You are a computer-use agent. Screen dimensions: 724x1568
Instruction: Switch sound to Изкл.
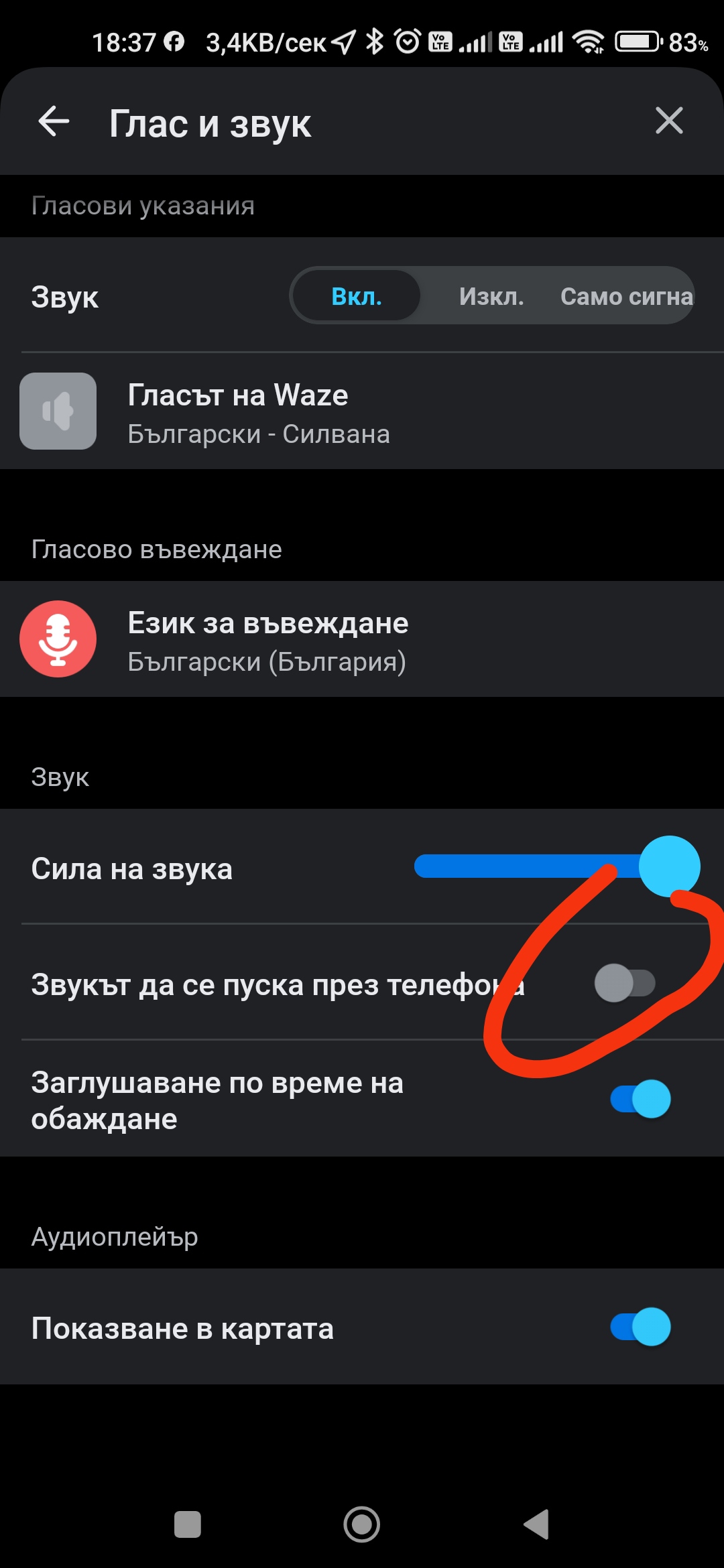tap(491, 296)
